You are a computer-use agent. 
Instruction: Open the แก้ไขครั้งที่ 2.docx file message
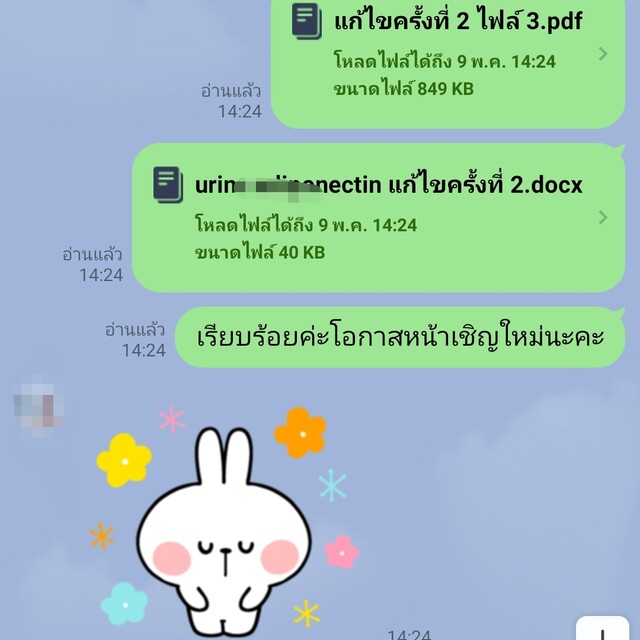(x=380, y=218)
